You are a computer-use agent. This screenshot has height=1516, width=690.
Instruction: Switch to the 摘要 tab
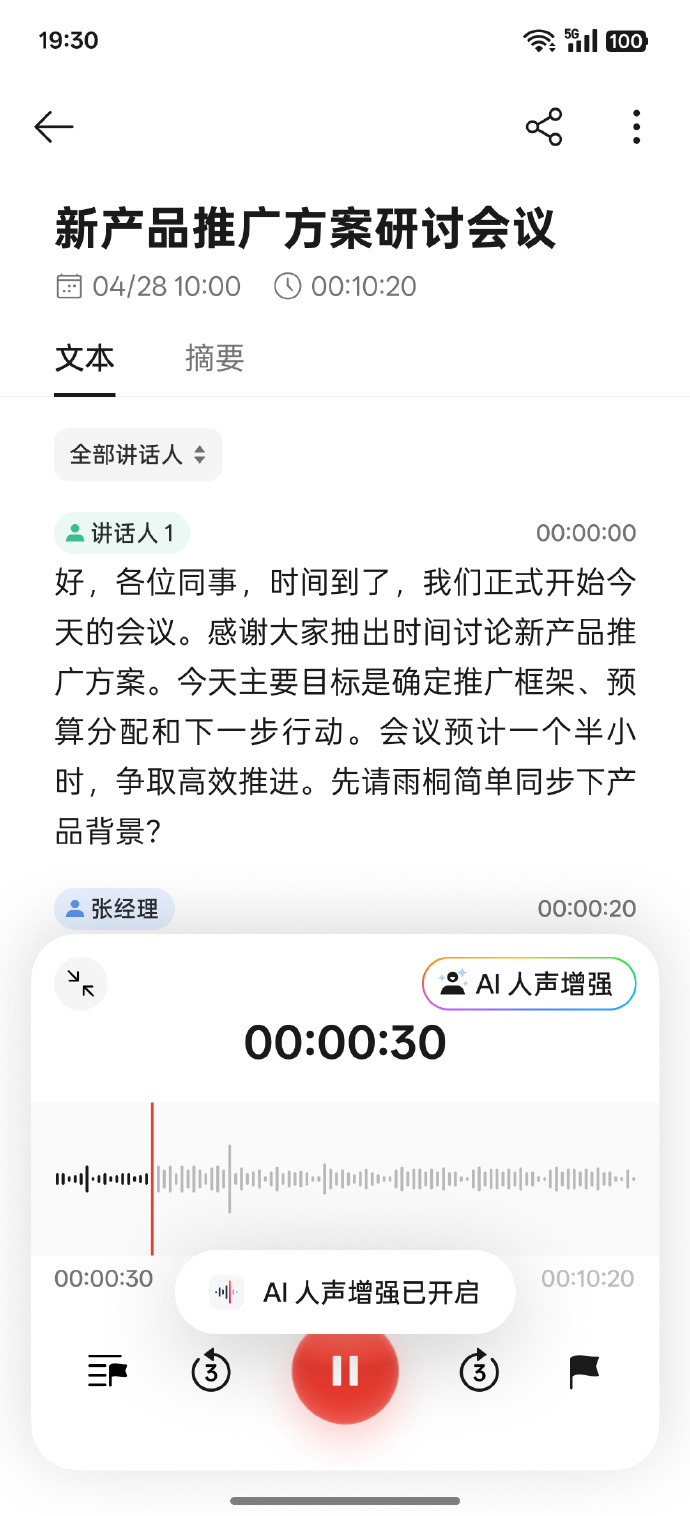pyautogui.click(x=215, y=358)
